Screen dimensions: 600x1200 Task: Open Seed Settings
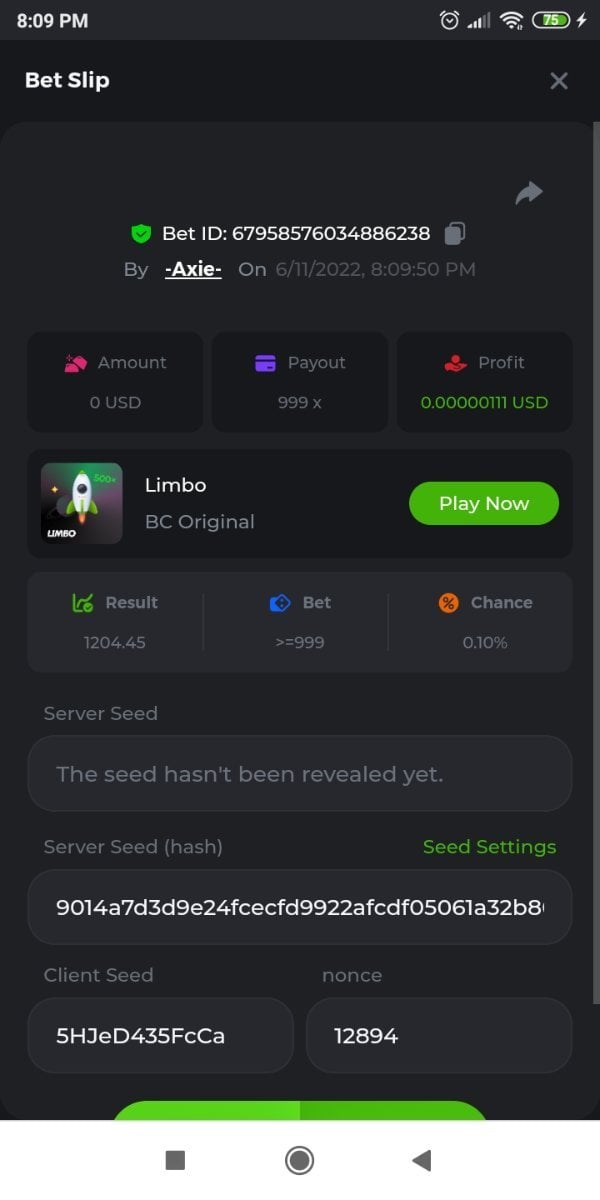pyautogui.click(x=489, y=847)
